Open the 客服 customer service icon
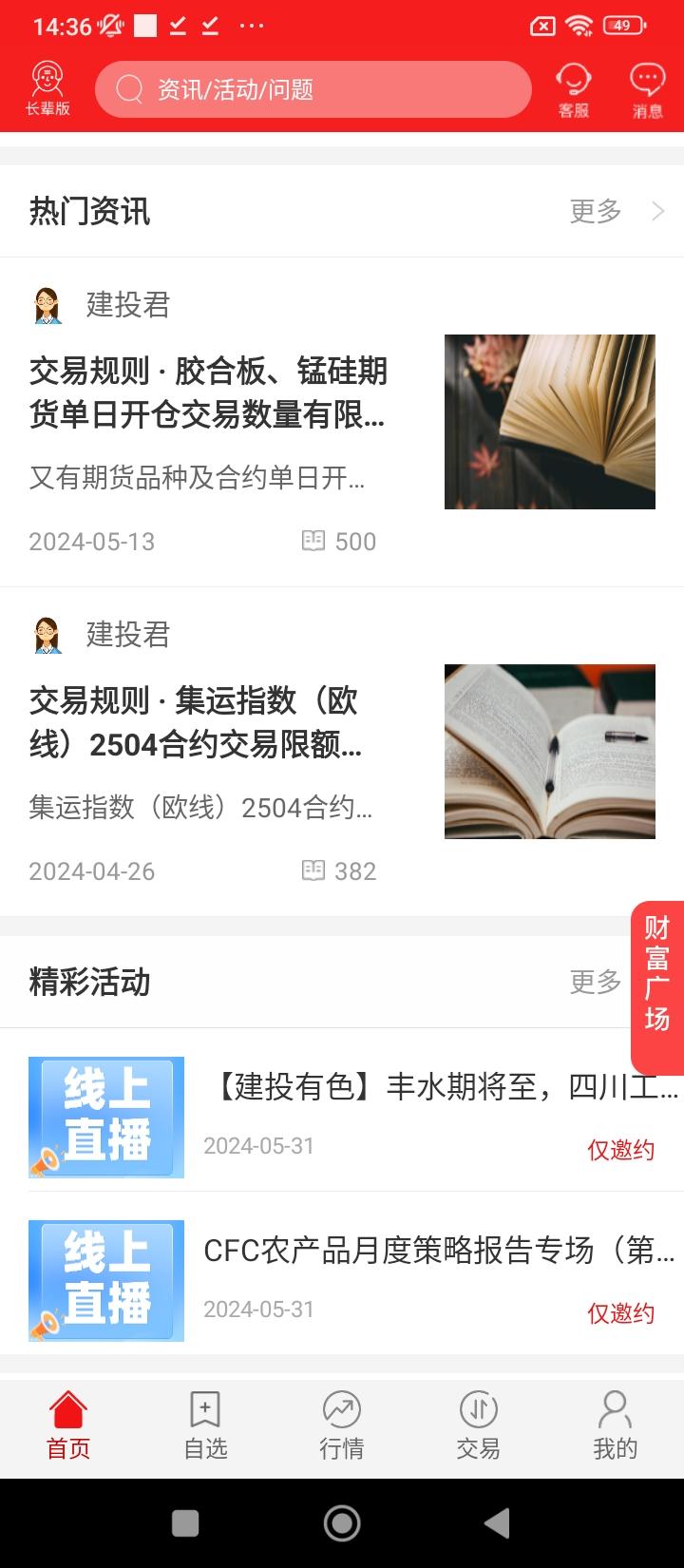This screenshot has height=1568, width=684. coord(574,87)
